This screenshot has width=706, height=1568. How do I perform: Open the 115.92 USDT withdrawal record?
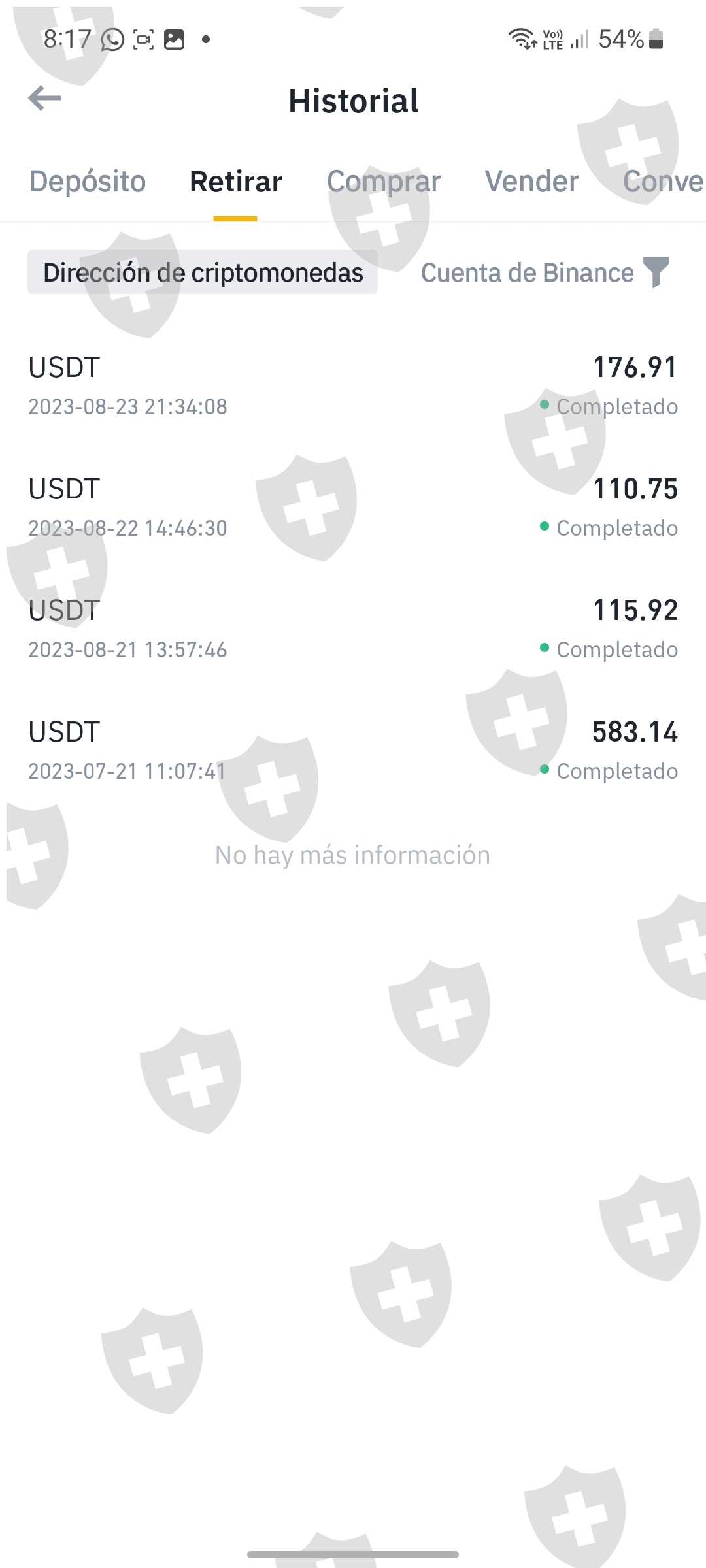(353, 629)
